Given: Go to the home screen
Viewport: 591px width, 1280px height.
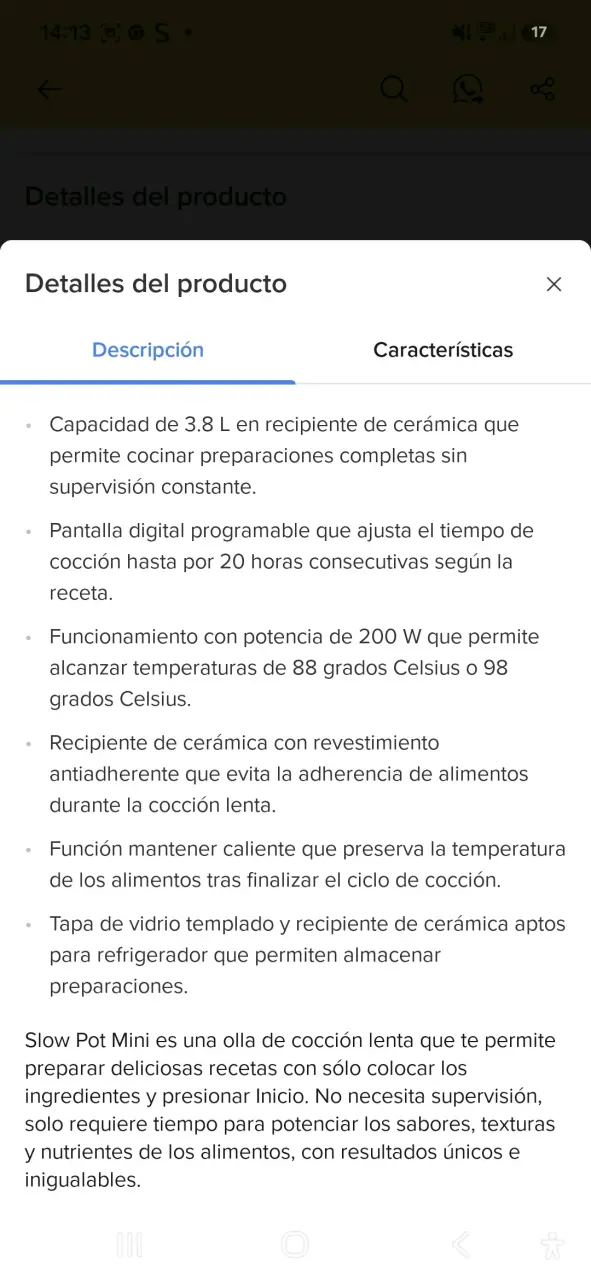Looking at the screenshot, I should pyautogui.click(x=295, y=1244).
